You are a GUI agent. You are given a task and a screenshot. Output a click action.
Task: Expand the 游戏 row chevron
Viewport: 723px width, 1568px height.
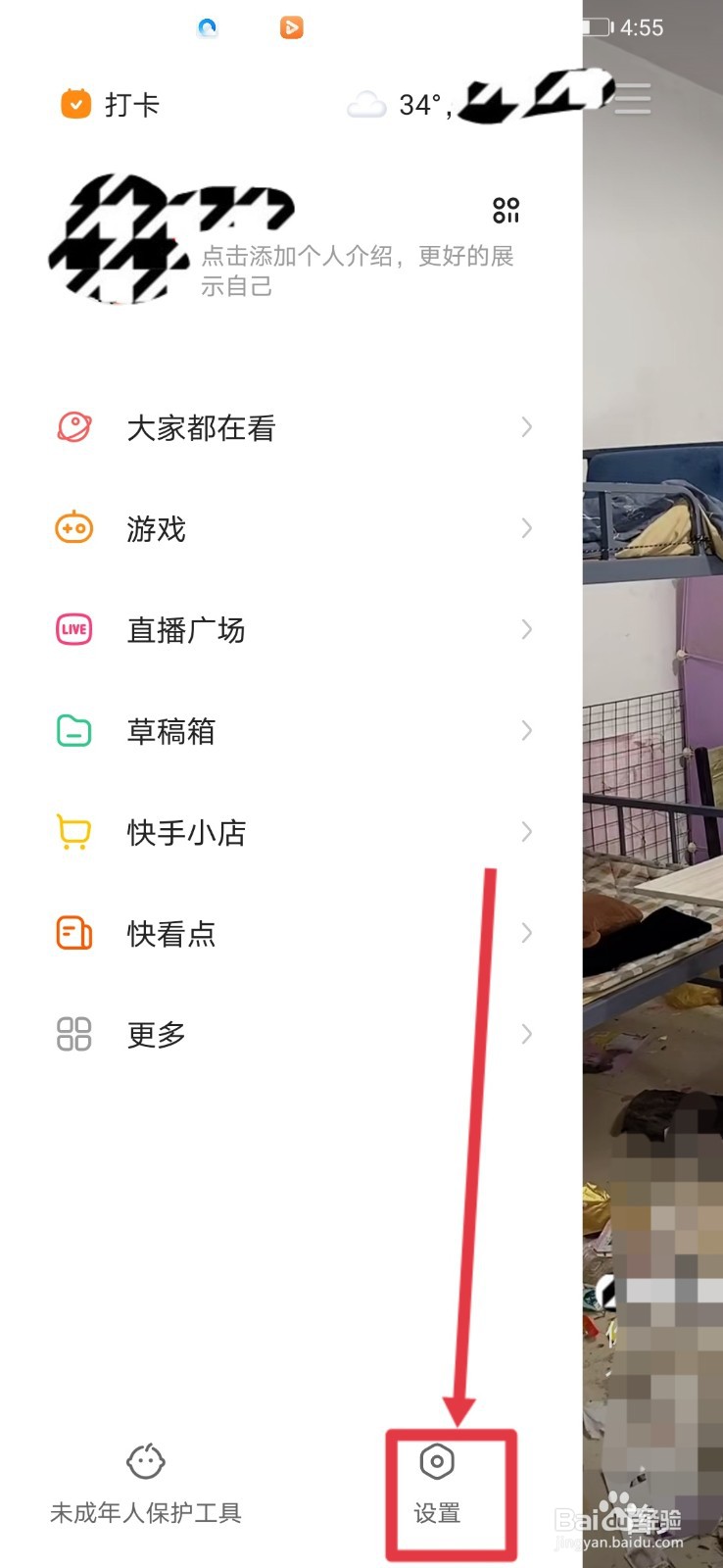click(x=527, y=528)
